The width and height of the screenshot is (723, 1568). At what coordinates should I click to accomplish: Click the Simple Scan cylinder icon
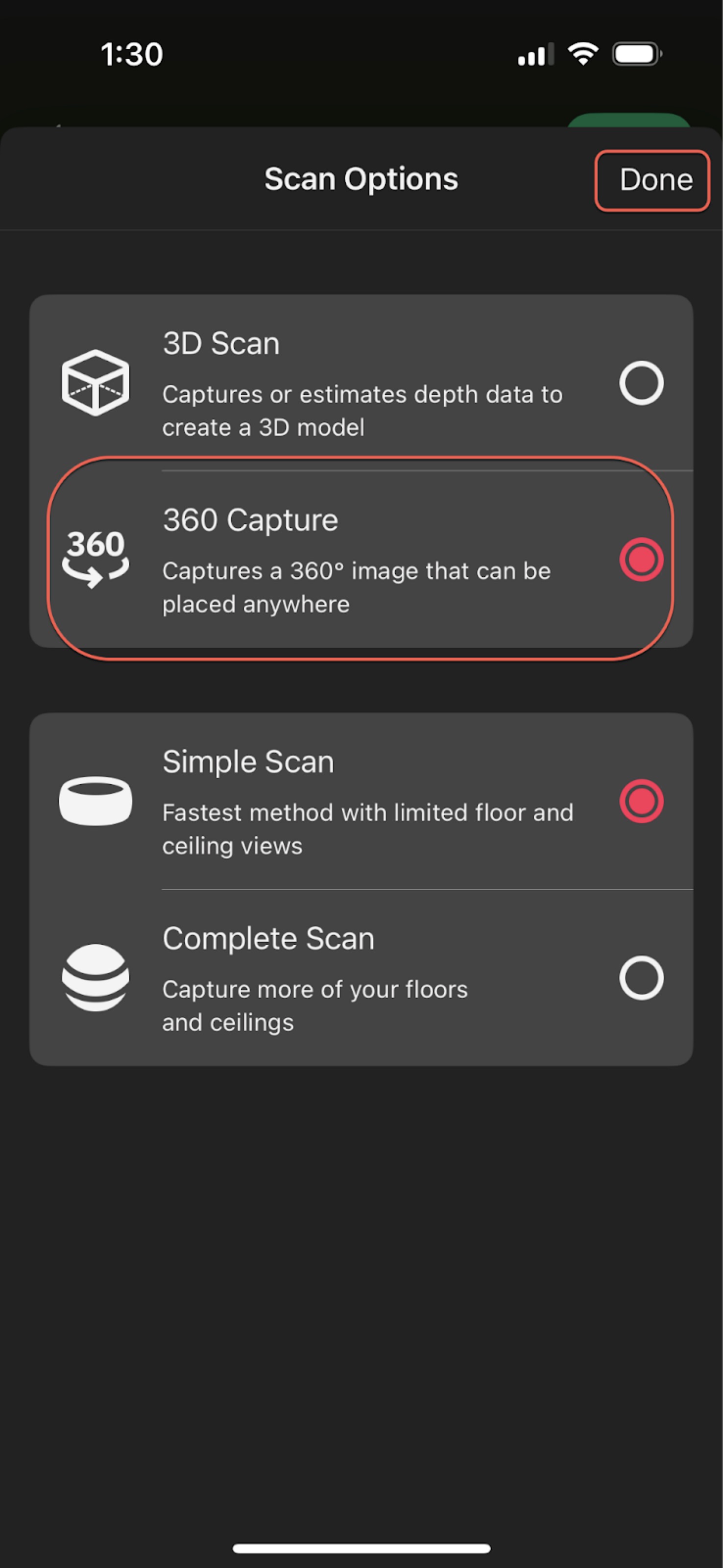96,801
